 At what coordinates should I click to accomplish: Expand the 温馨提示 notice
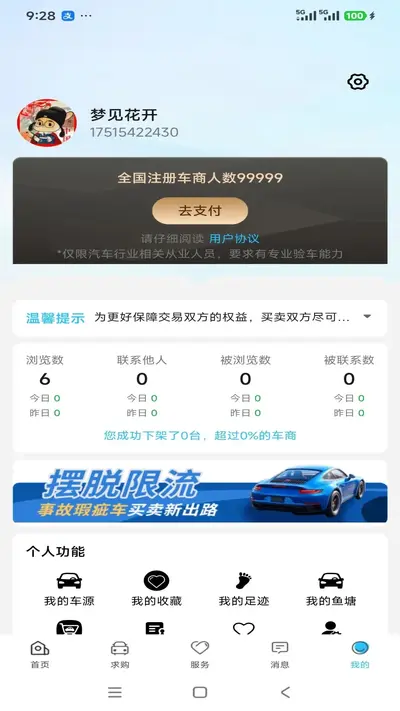pyautogui.click(x=367, y=317)
